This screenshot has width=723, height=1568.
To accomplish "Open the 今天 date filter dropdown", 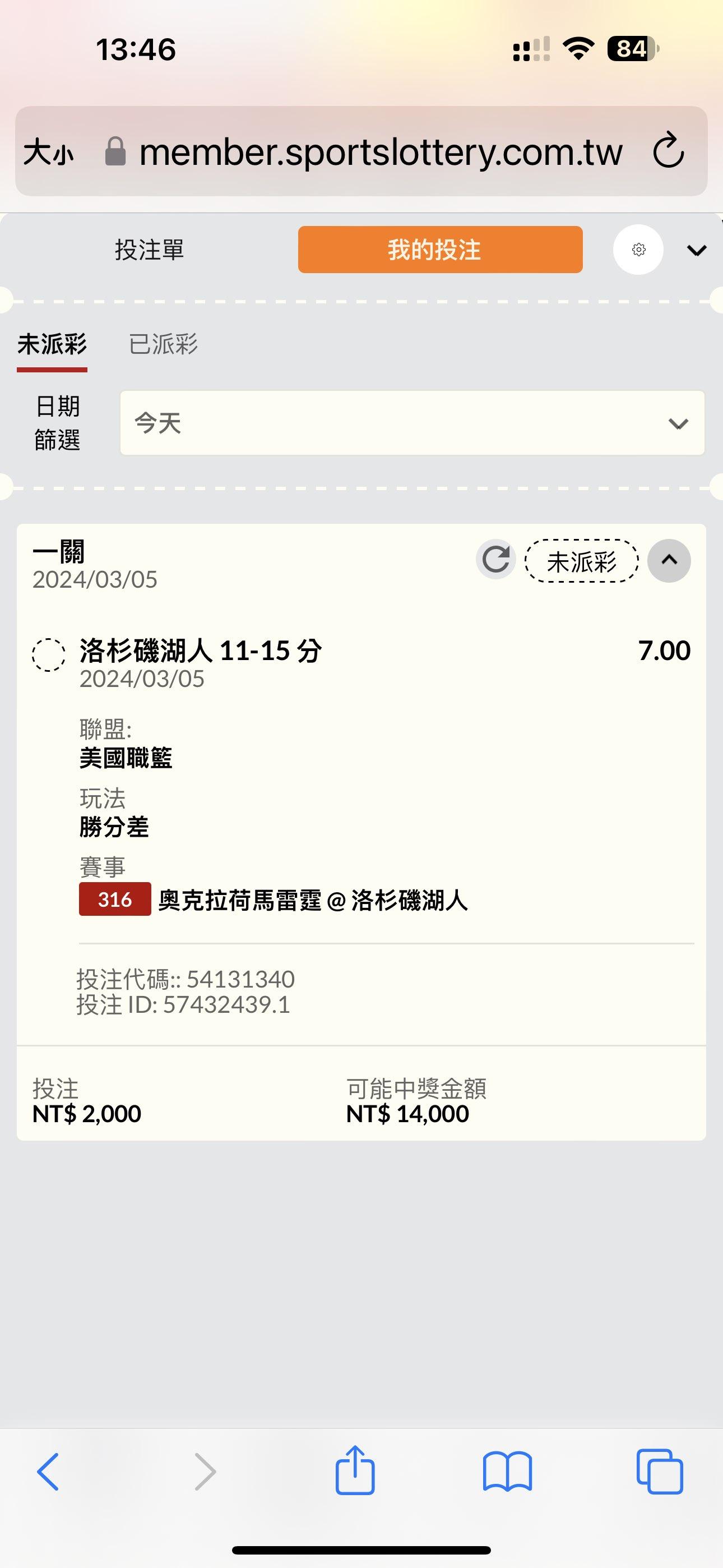I will pos(412,423).
